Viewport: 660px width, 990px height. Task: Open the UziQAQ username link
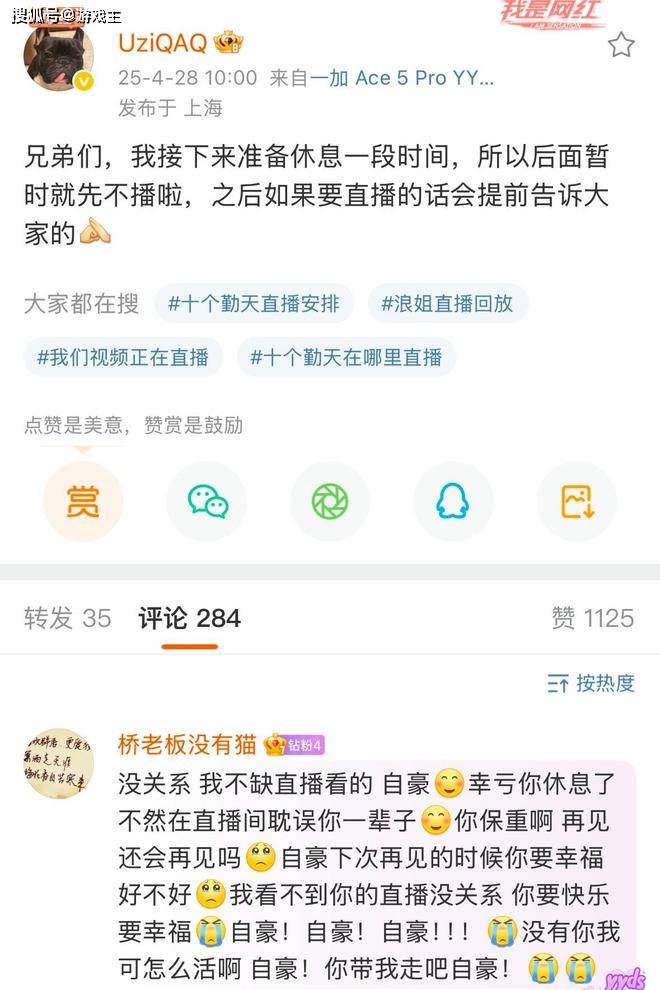click(x=162, y=43)
